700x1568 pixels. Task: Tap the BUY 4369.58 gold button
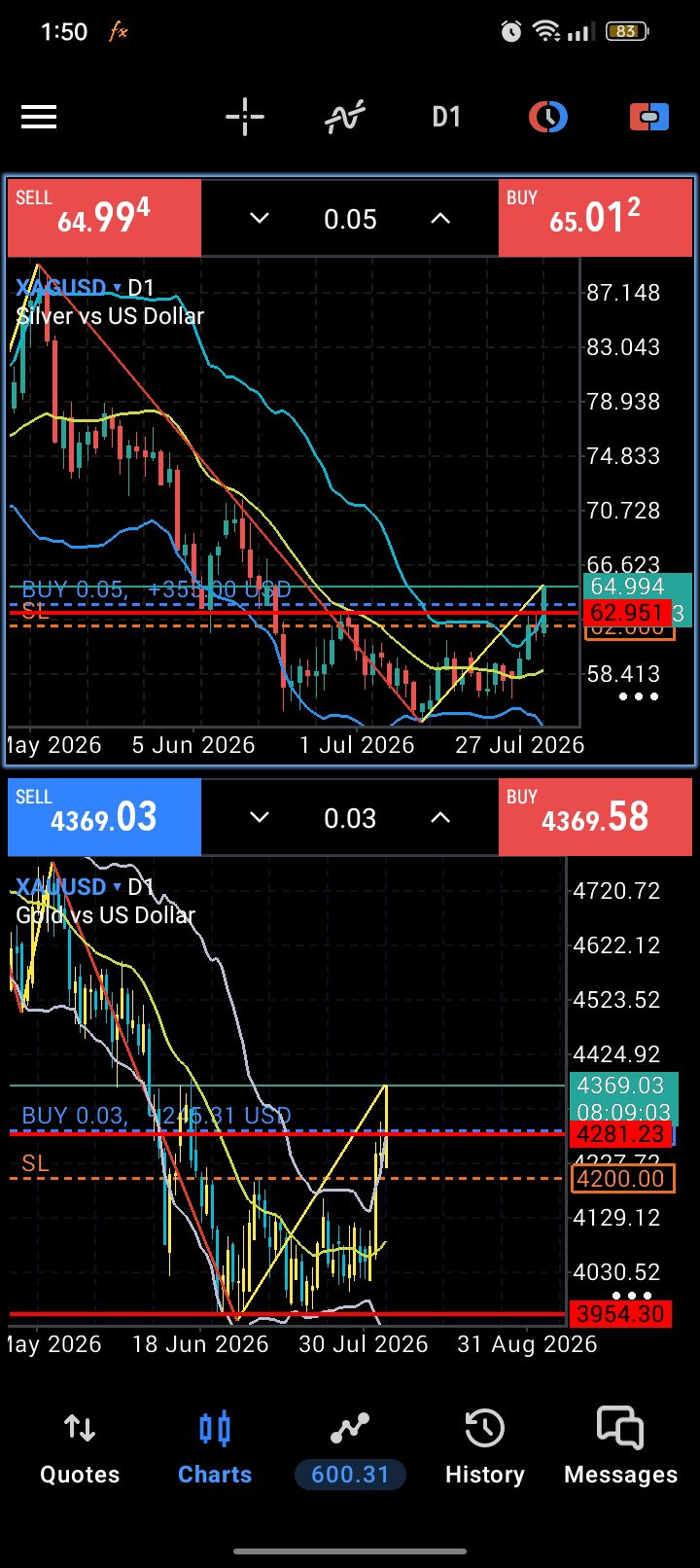pyautogui.click(x=595, y=818)
